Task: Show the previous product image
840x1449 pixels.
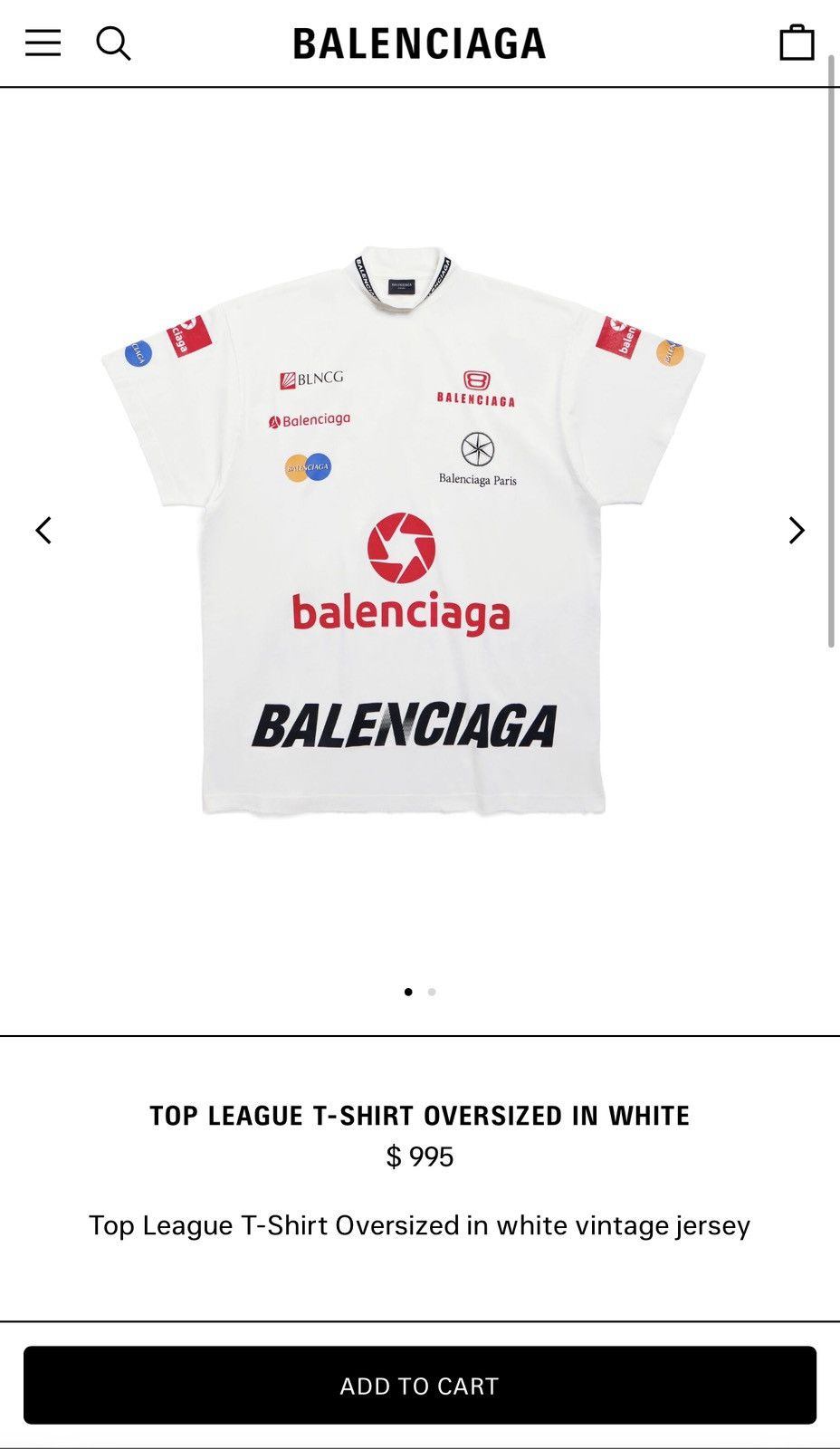Action: pyautogui.click(x=43, y=531)
